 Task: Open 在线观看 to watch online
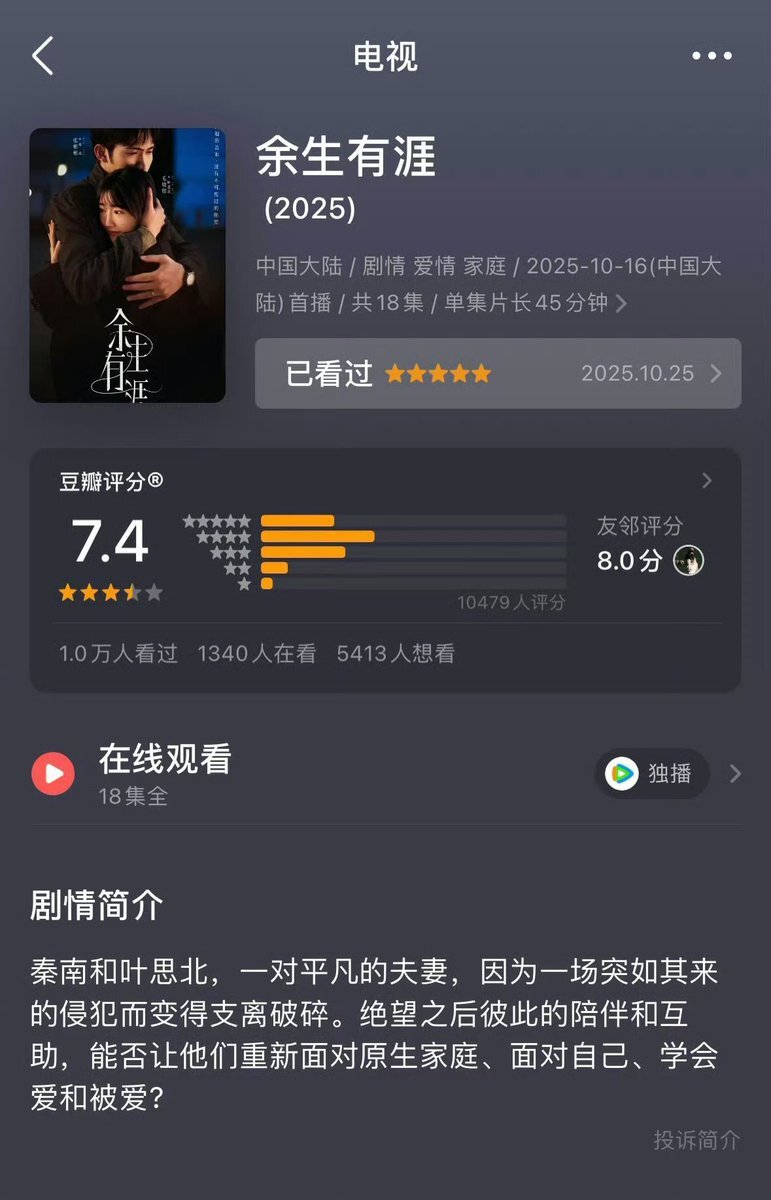tap(165, 760)
